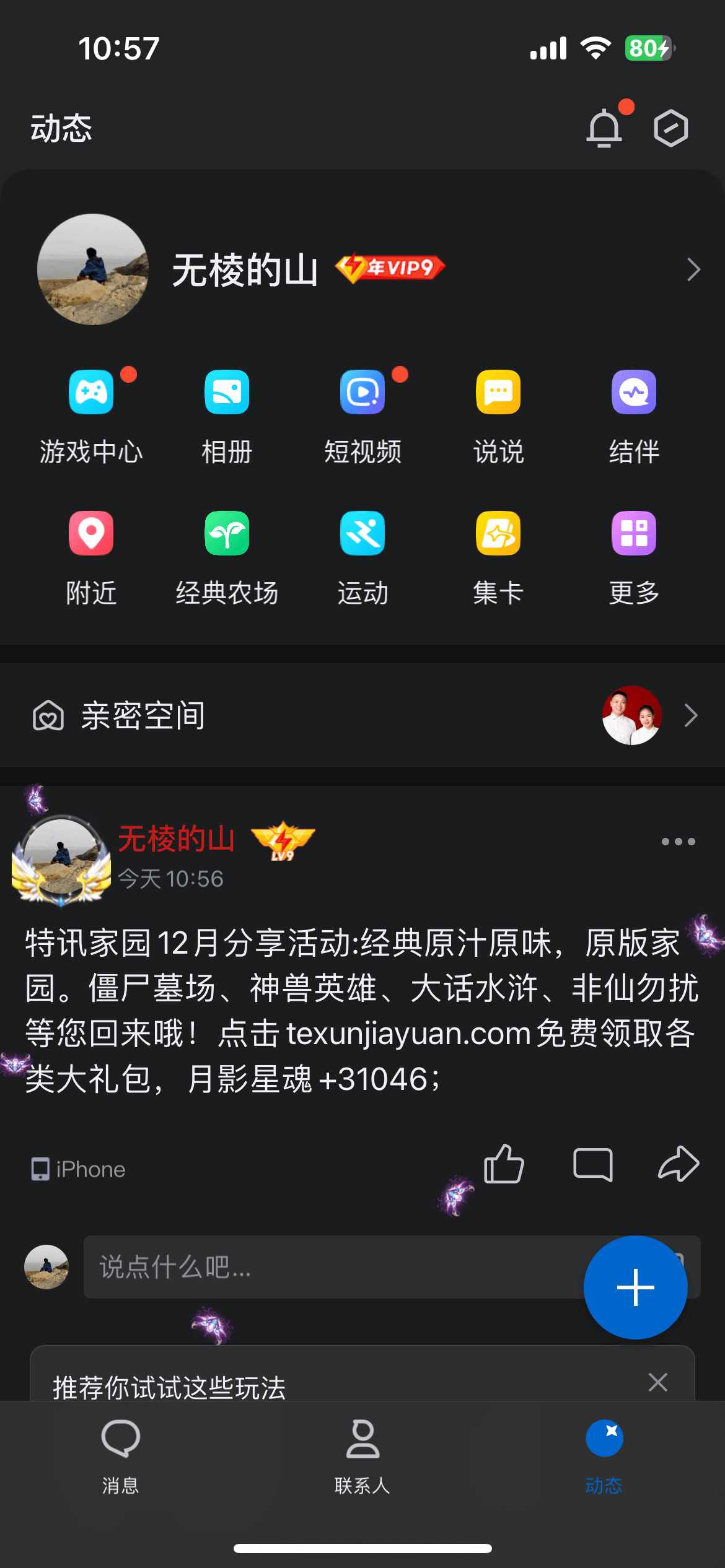The width and height of the screenshot is (725, 1568).
Task: Tap the blue plus compose button
Action: [635, 1287]
